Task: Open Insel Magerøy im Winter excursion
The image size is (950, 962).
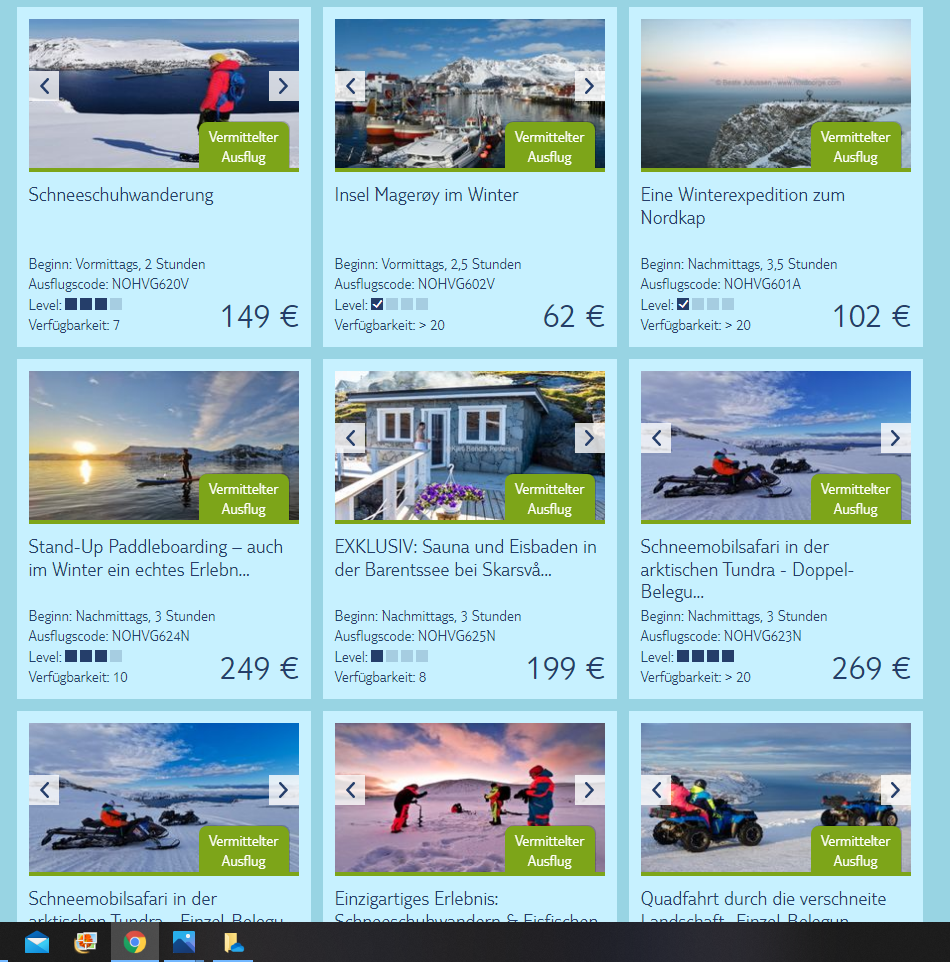Action: (426, 195)
